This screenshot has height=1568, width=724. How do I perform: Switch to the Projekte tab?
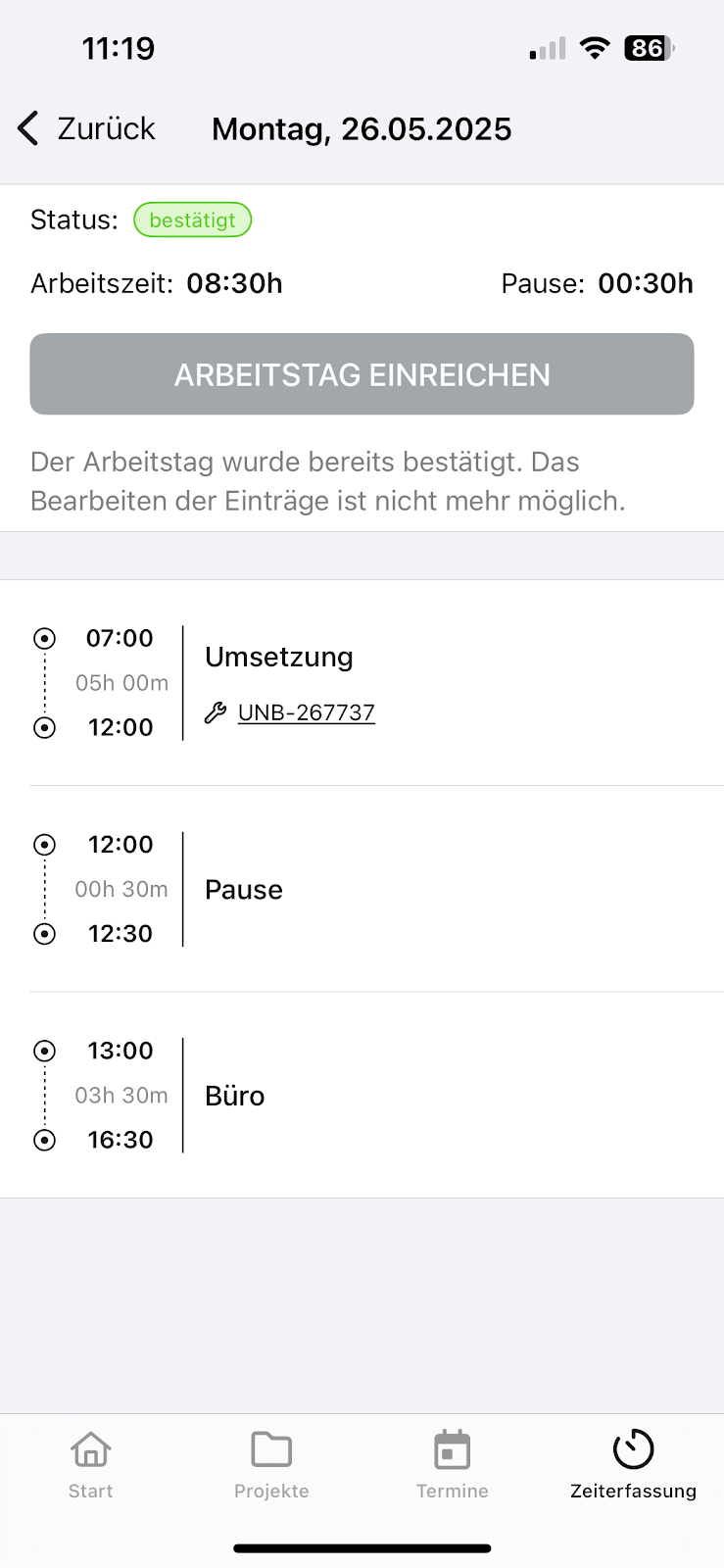click(x=271, y=1465)
